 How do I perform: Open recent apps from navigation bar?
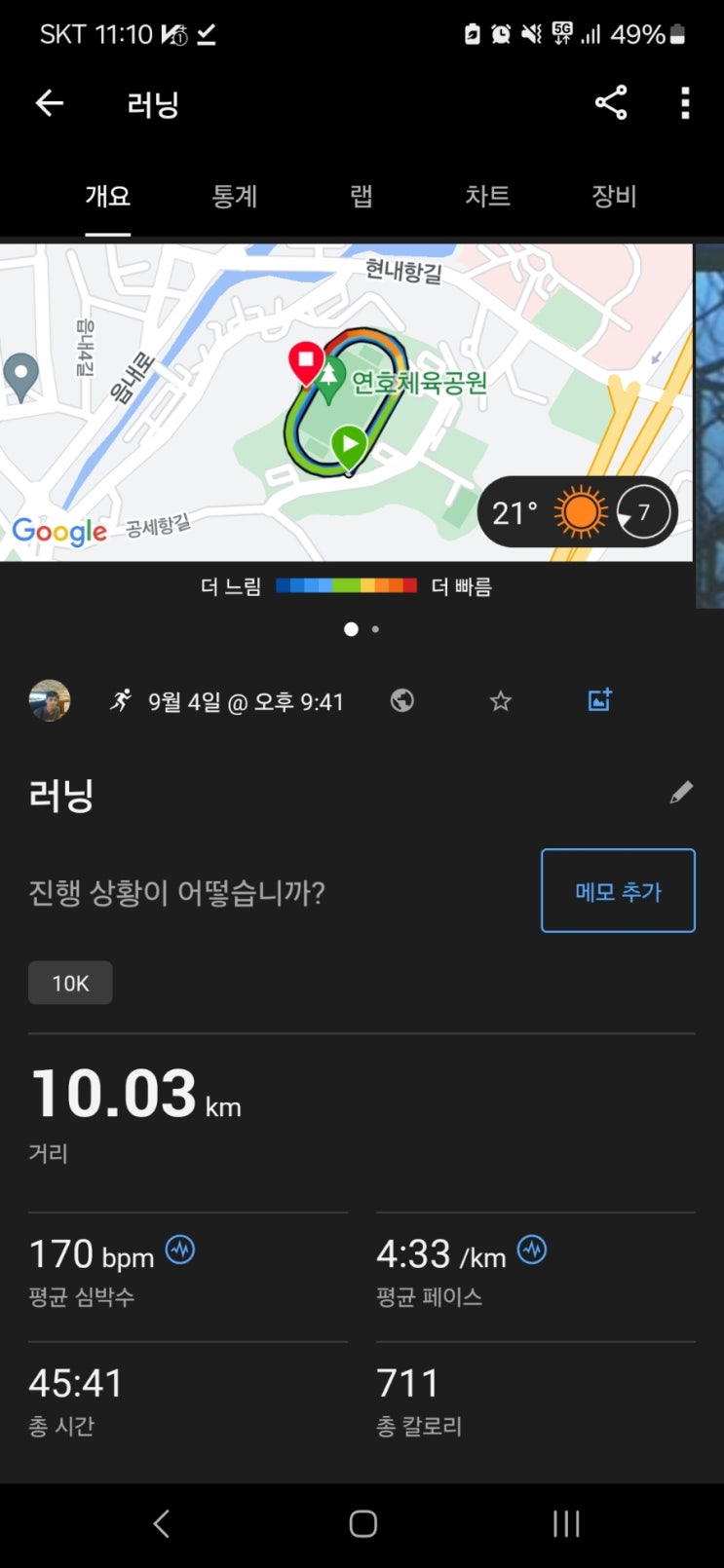click(x=566, y=1524)
